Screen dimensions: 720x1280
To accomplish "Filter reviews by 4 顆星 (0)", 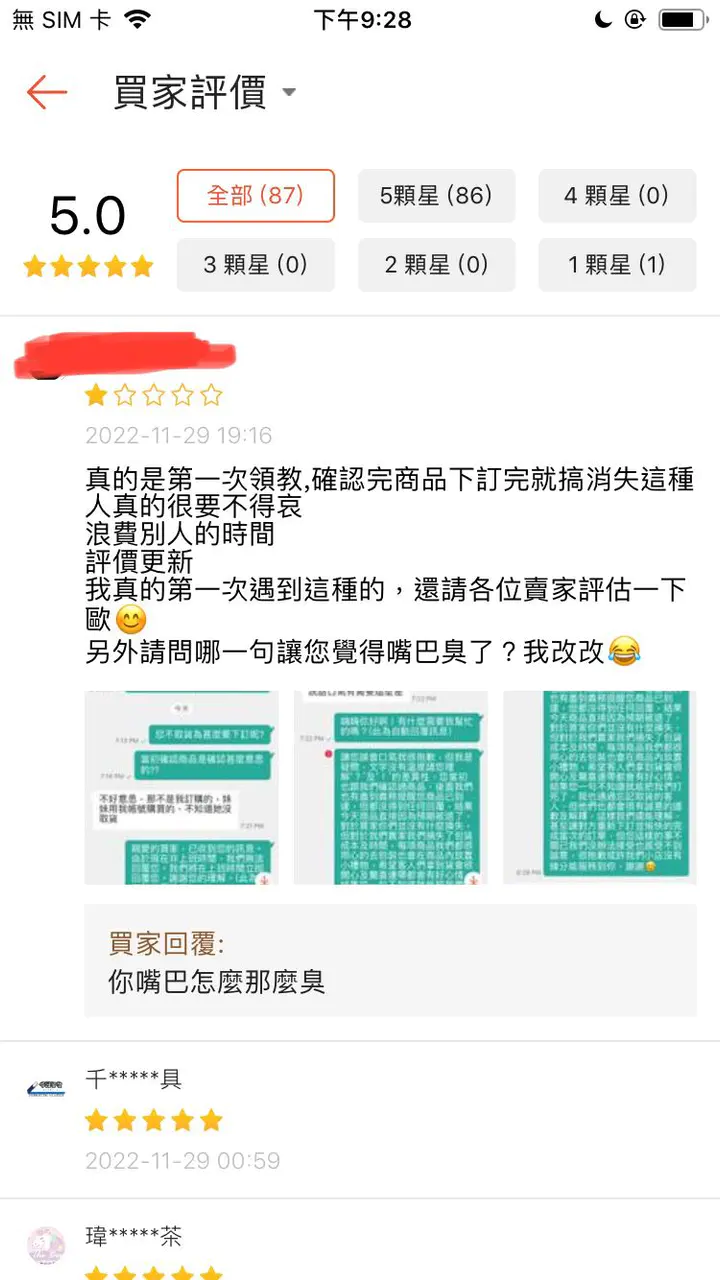I will point(616,195).
